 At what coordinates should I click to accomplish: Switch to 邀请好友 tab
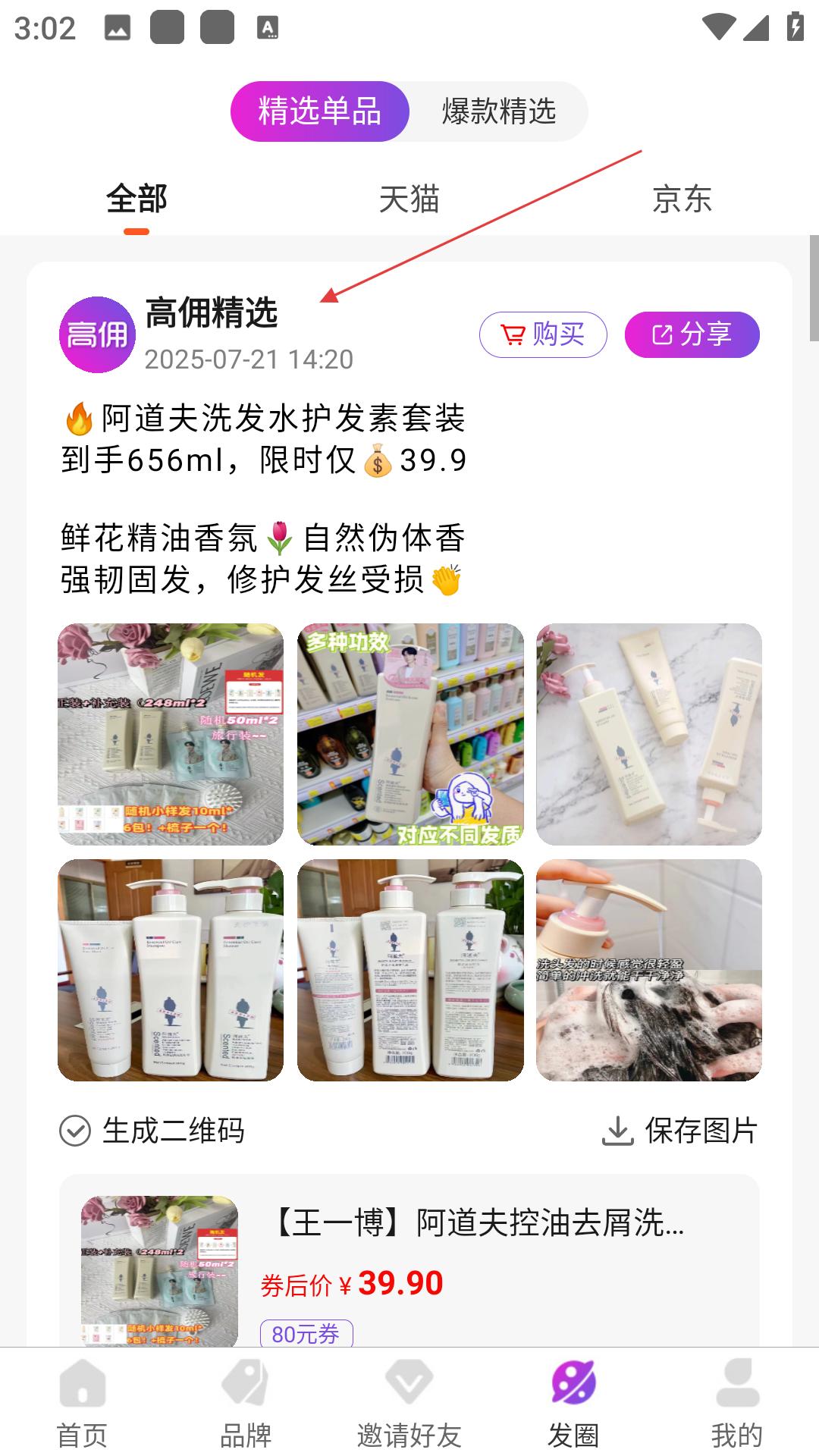coord(409,1403)
